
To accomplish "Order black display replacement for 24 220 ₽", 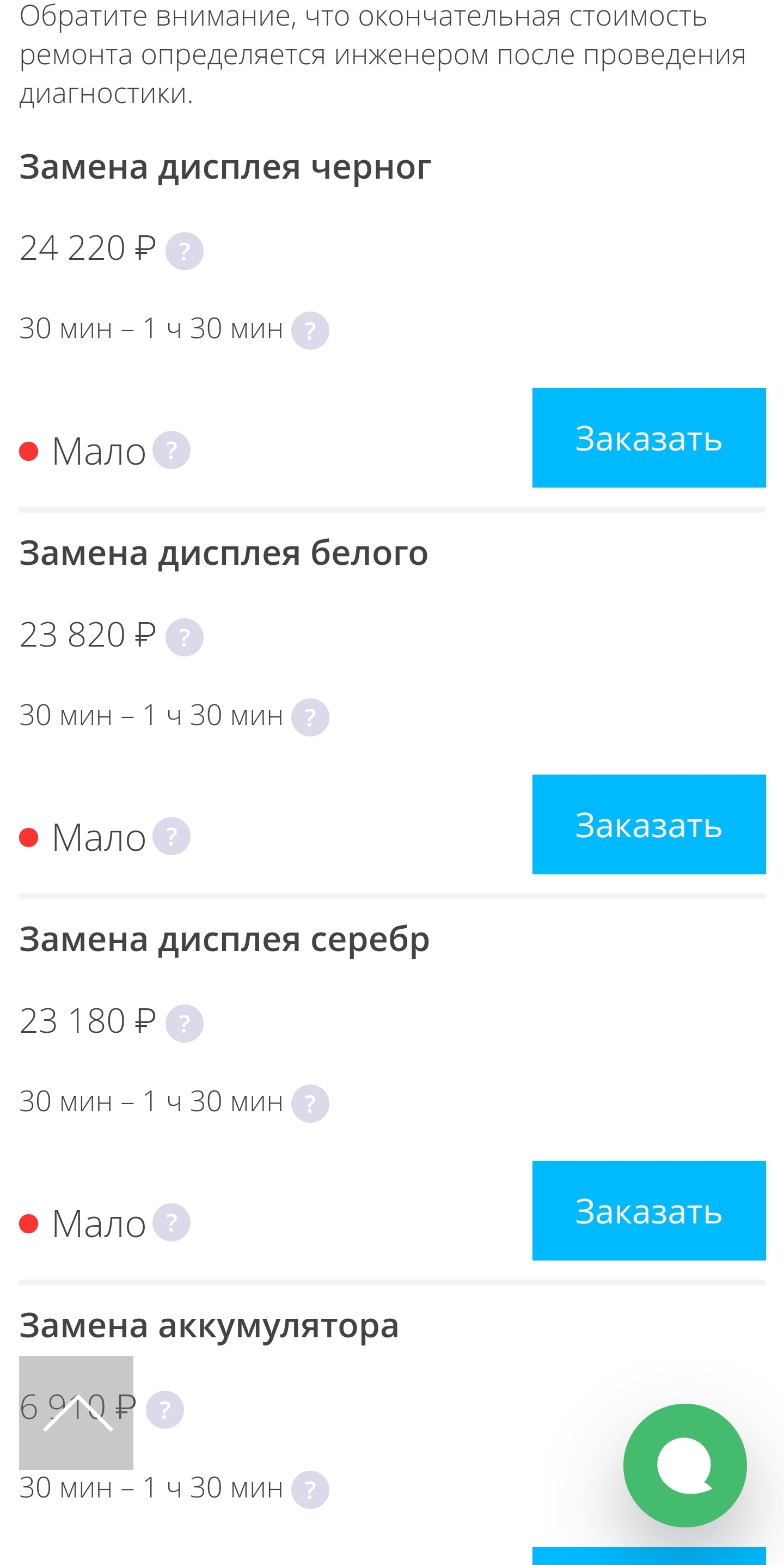I will 648,437.
